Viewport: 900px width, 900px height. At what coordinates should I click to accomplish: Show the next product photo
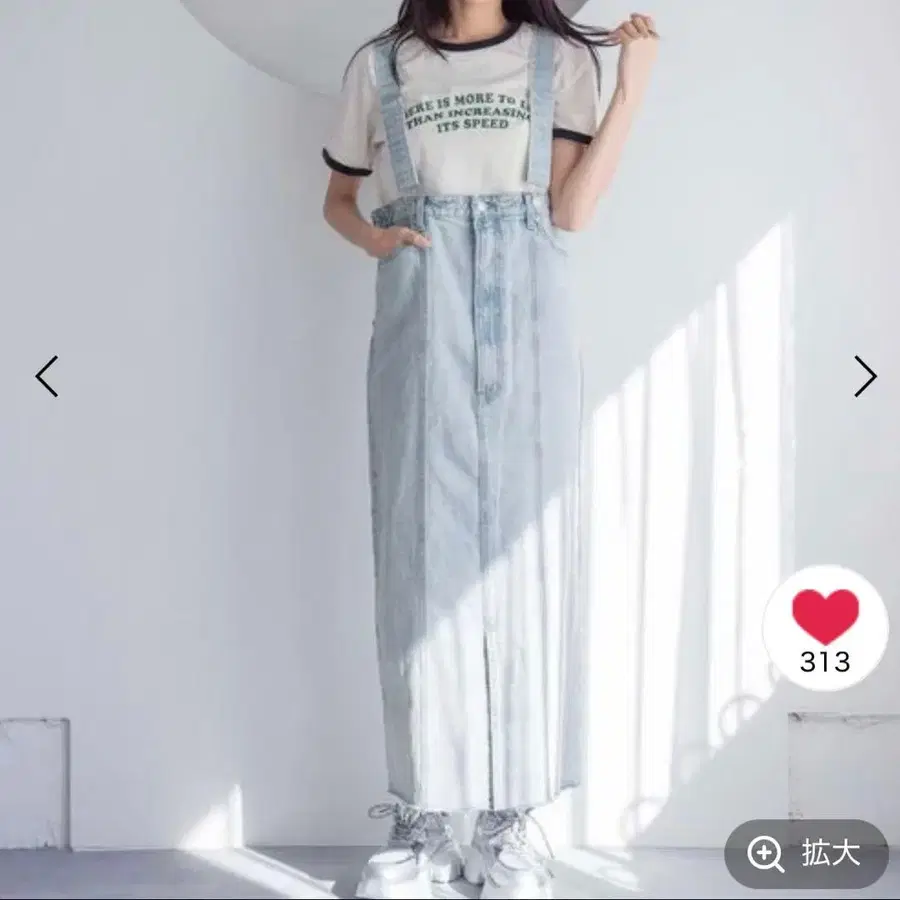866,377
